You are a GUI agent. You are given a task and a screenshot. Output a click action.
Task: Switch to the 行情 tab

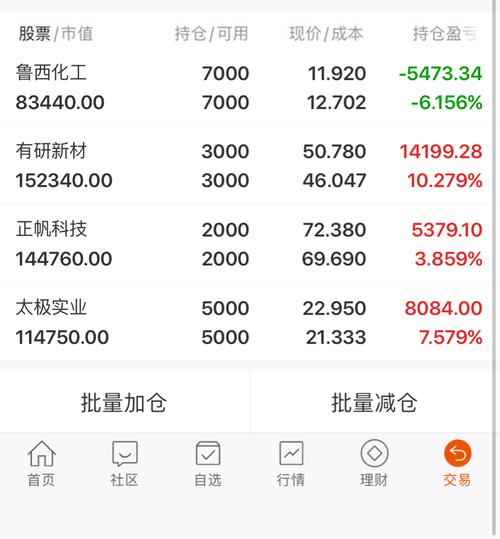tap(291, 464)
